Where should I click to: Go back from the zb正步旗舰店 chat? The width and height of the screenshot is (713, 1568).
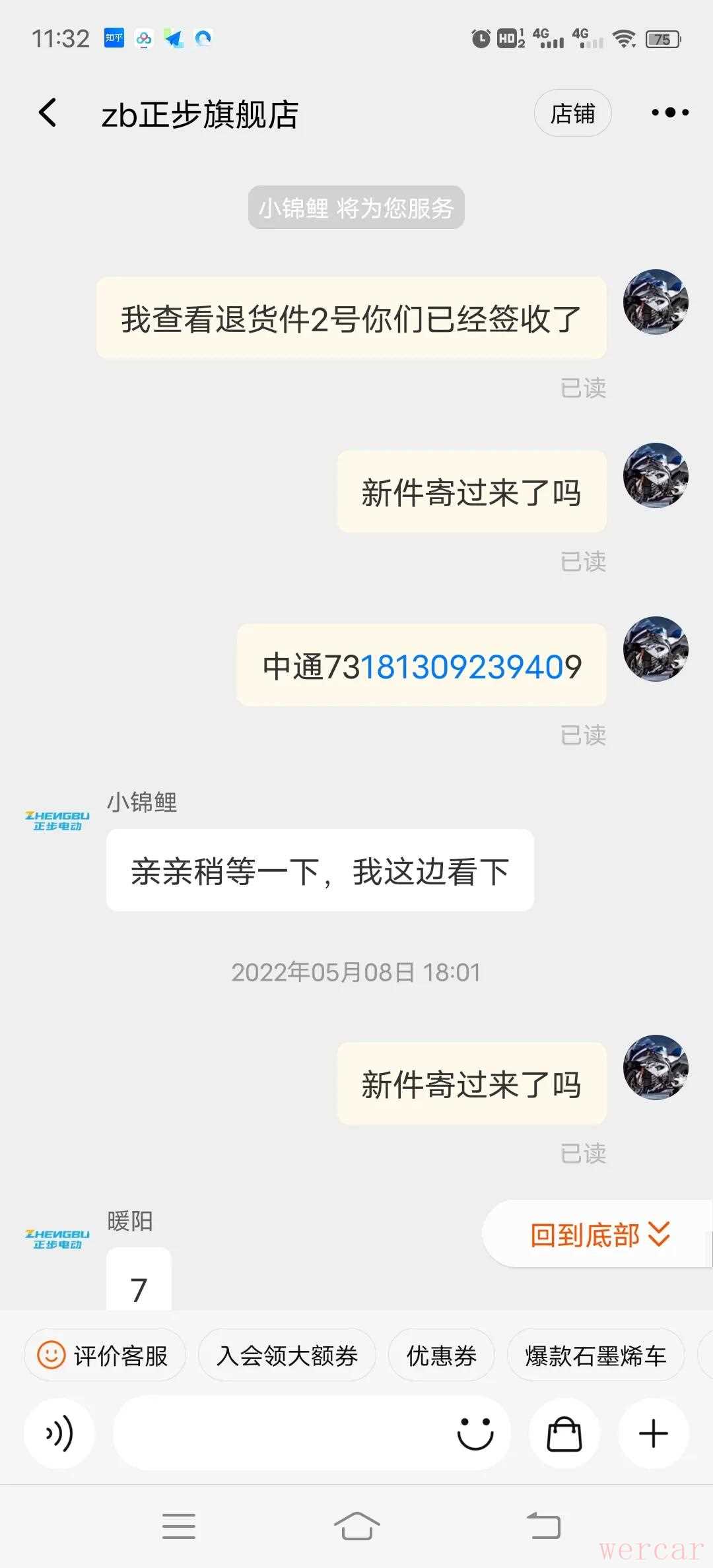click(48, 113)
